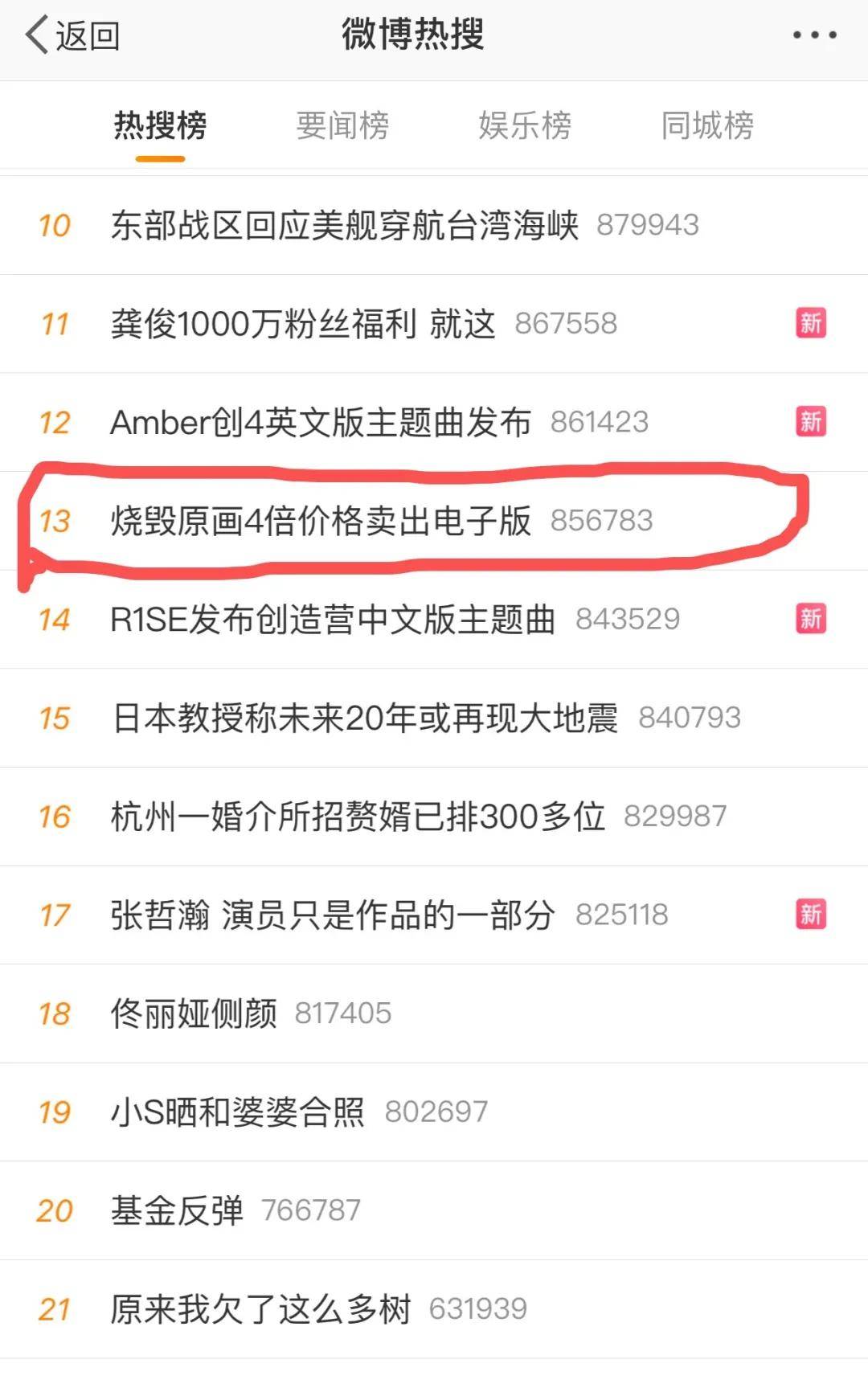Select the 热搜榜 tab
This screenshot has width=868, height=1388.
[161, 126]
